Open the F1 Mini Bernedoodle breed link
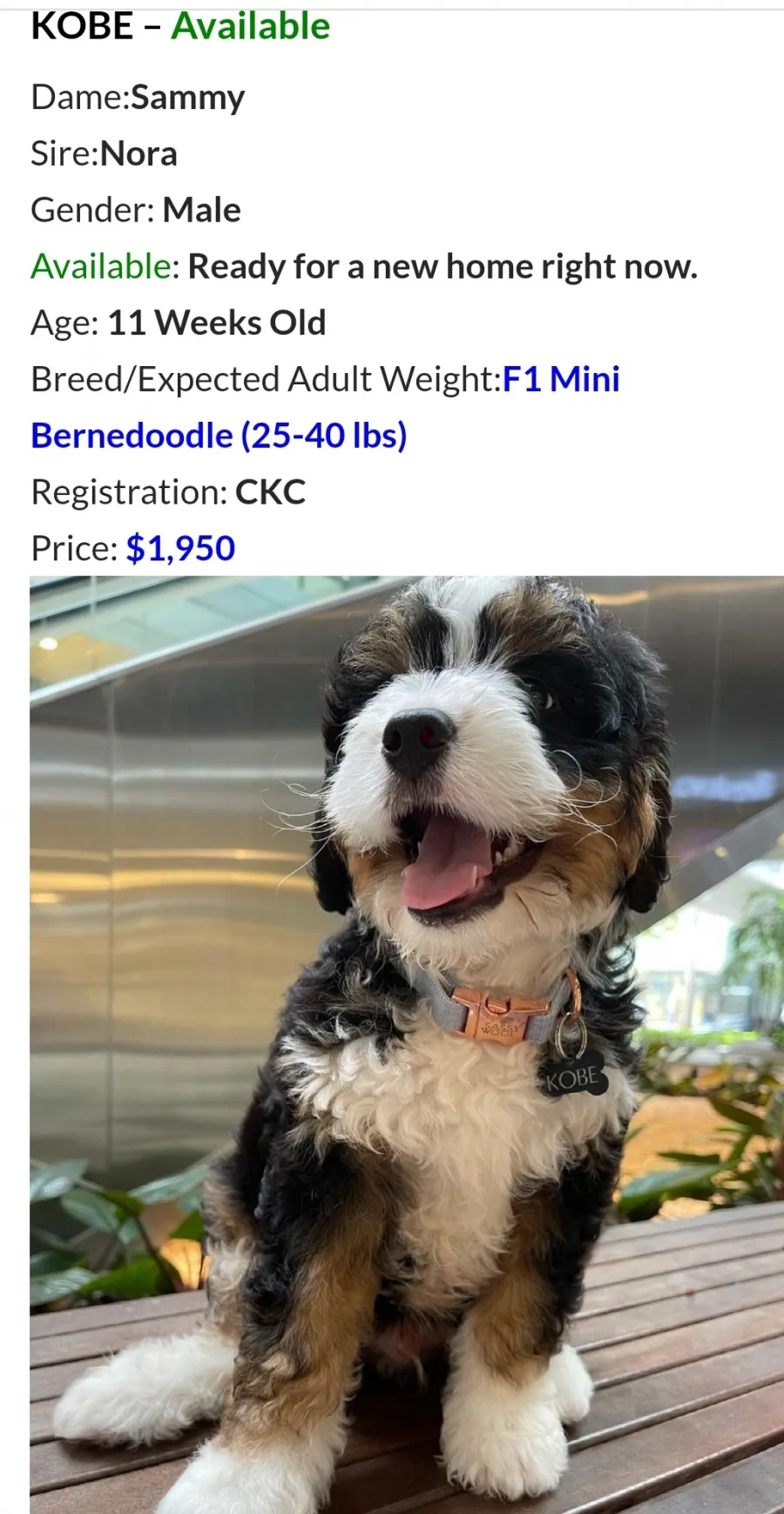The width and height of the screenshot is (784, 1514). click(220, 434)
